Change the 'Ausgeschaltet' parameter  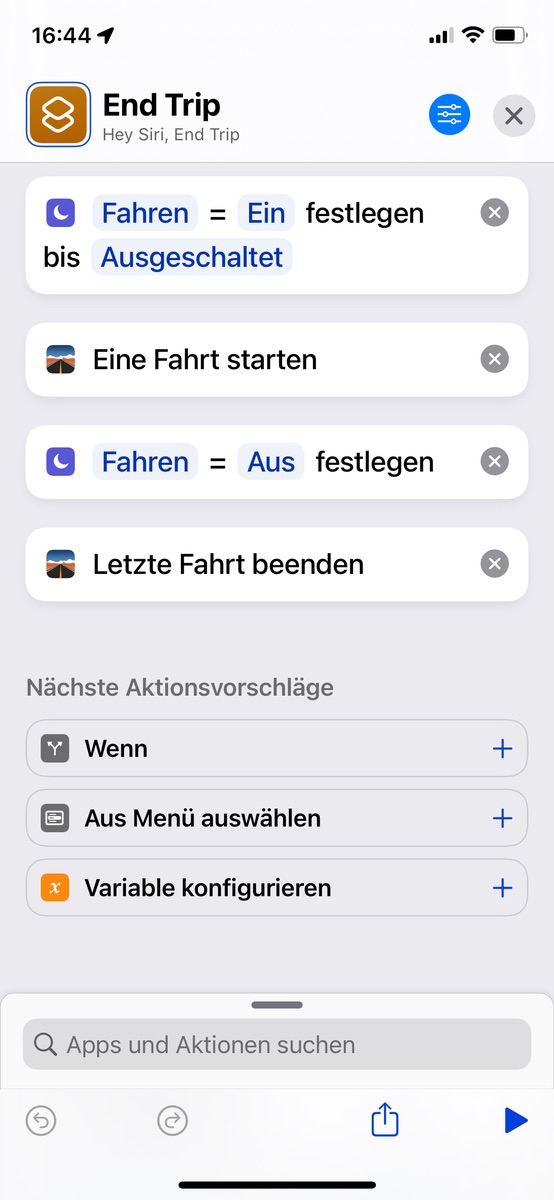[192, 257]
